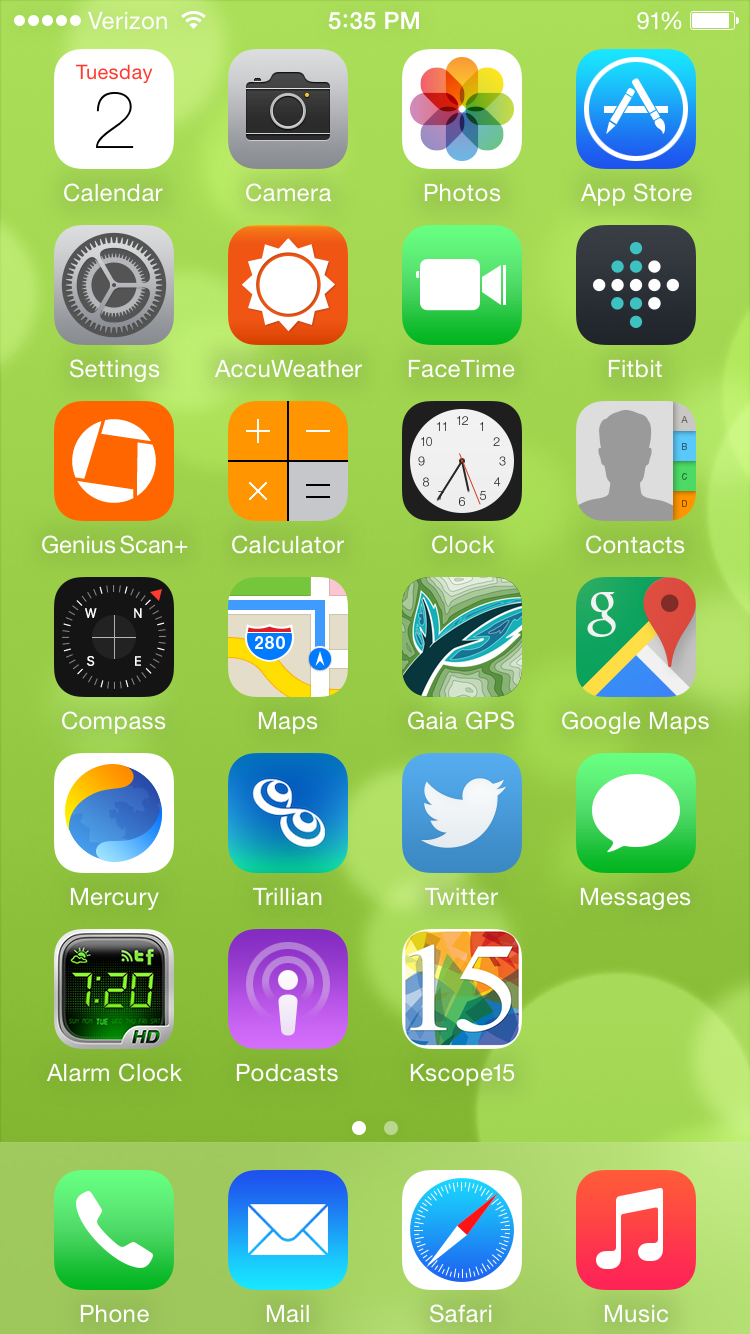Launch the Mail app in the dock
750x1334 pixels.
pyautogui.click(x=288, y=1231)
